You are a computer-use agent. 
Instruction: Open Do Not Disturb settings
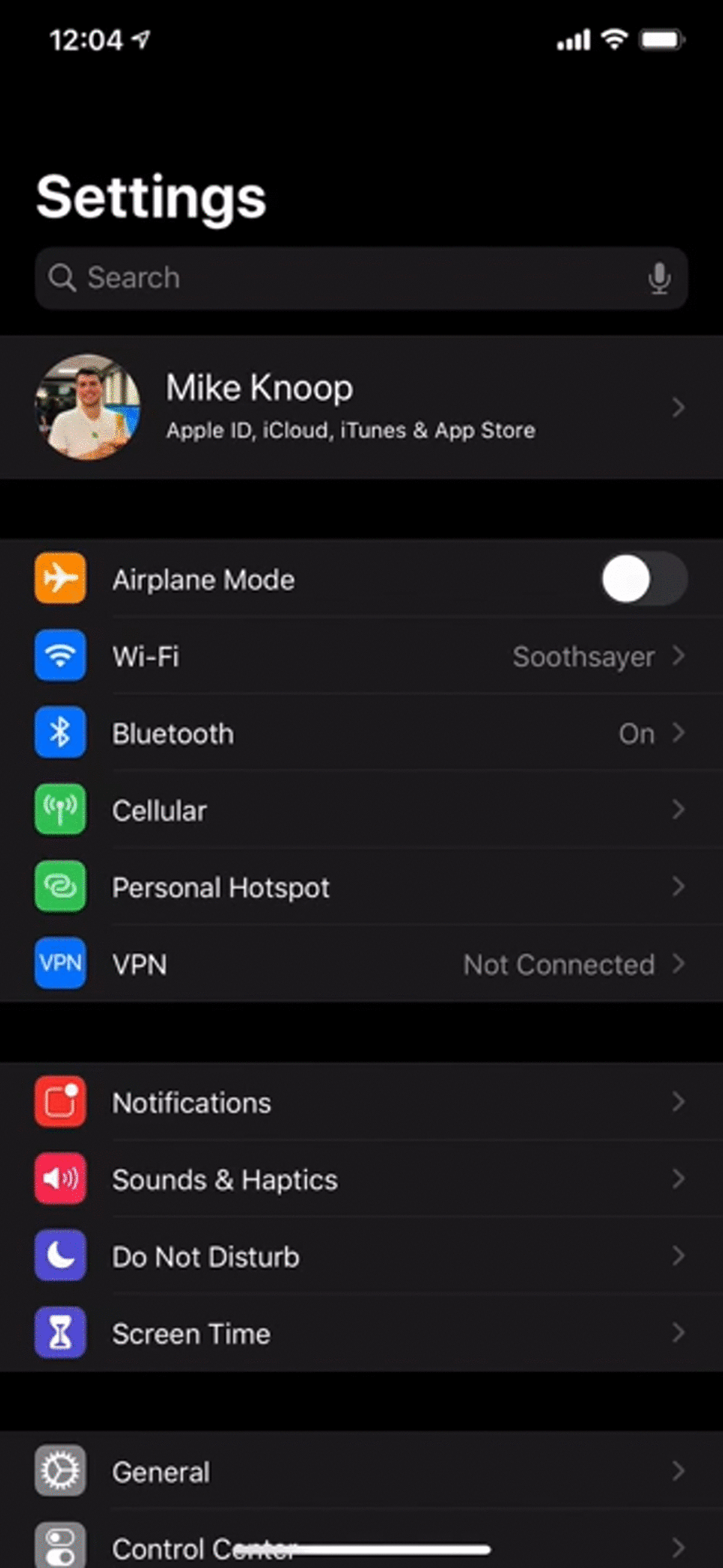361,1255
